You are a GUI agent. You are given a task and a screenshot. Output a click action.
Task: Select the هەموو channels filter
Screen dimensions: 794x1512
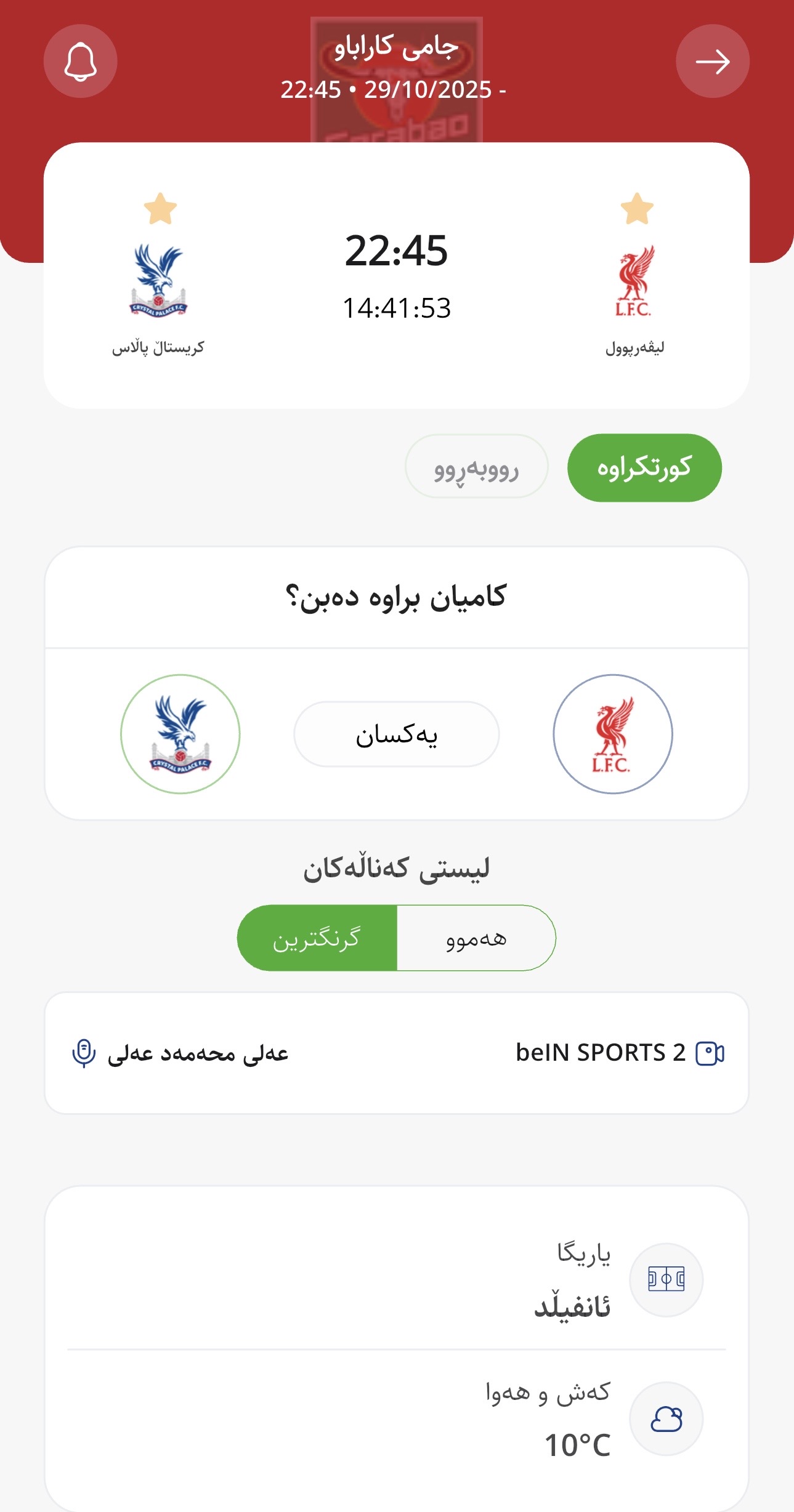click(476, 938)
